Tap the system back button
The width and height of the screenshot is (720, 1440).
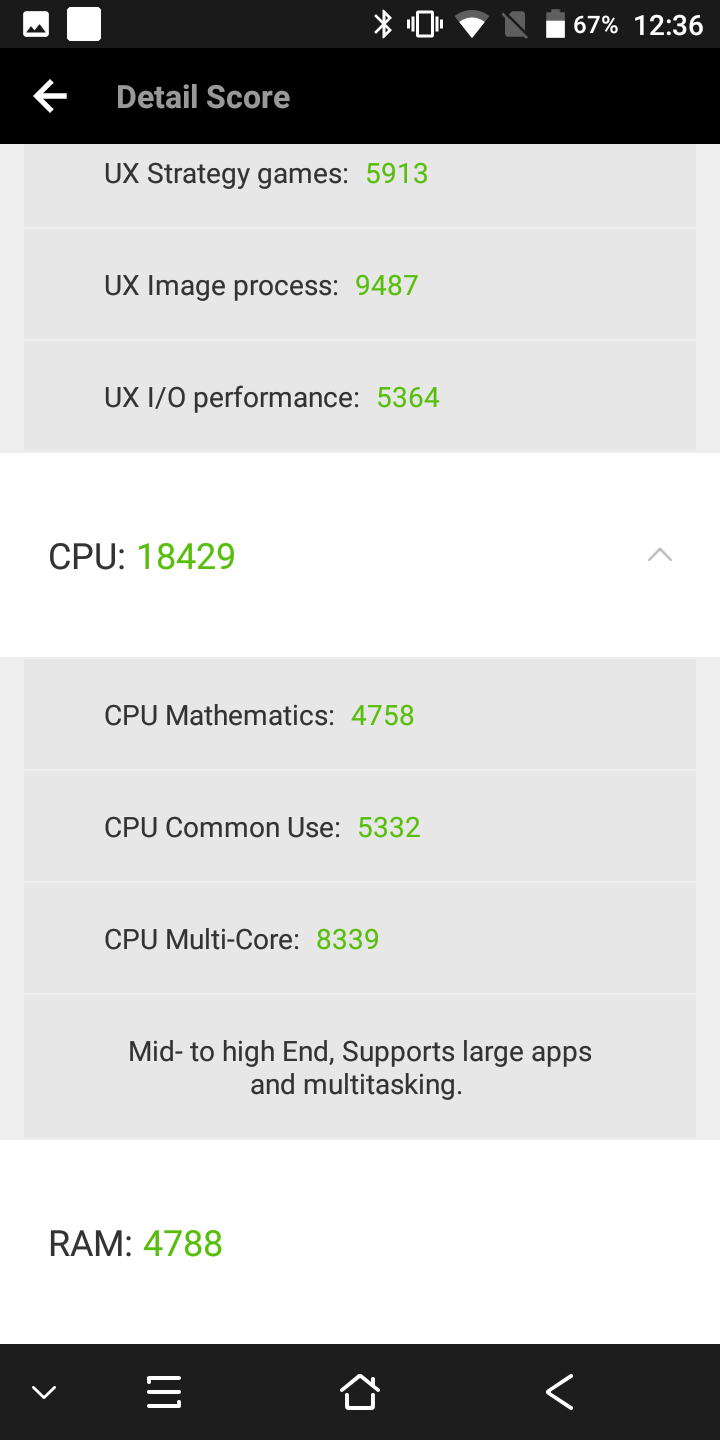(559, 1392)
